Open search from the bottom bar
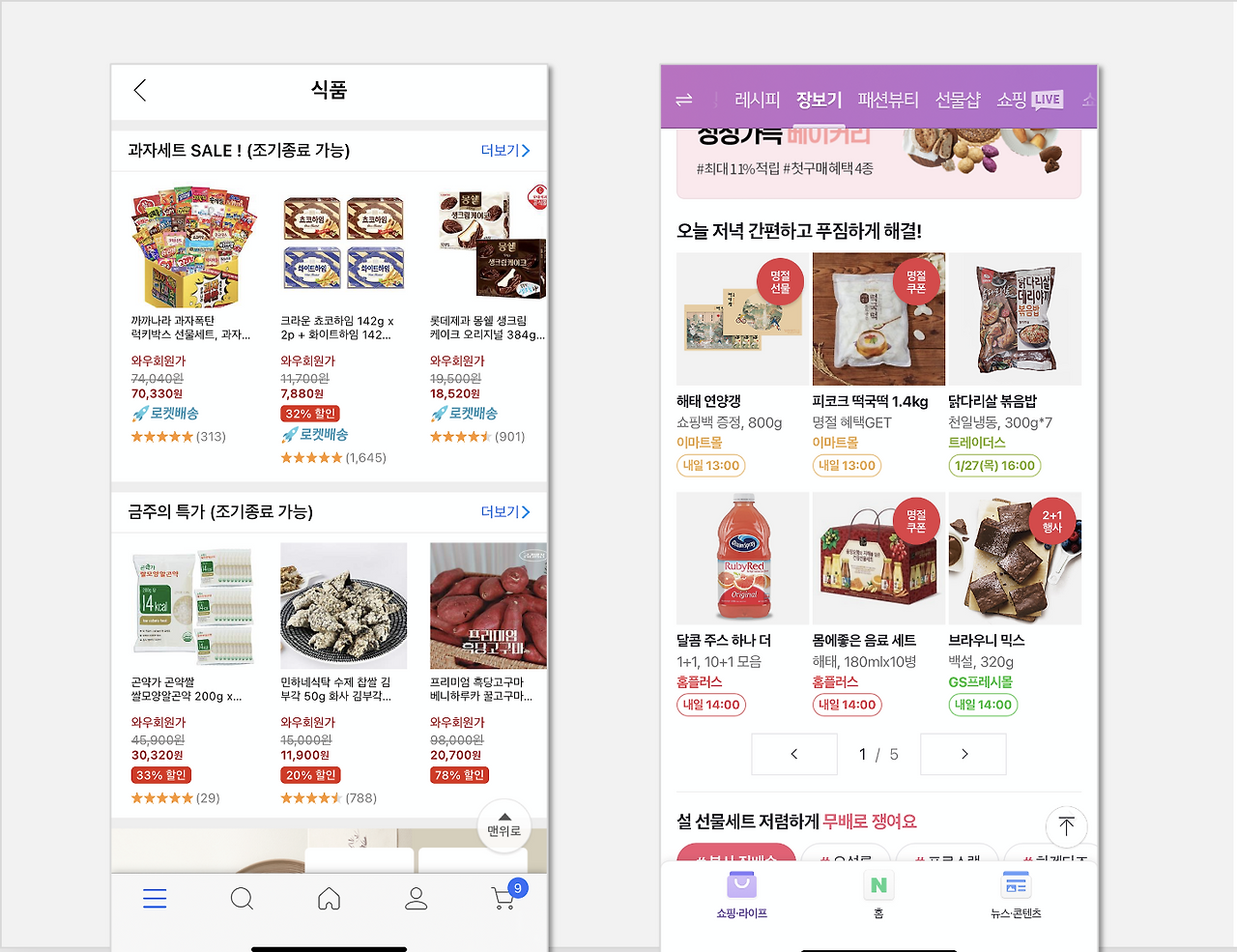The image size is (1237, 952). pos(242,899)
